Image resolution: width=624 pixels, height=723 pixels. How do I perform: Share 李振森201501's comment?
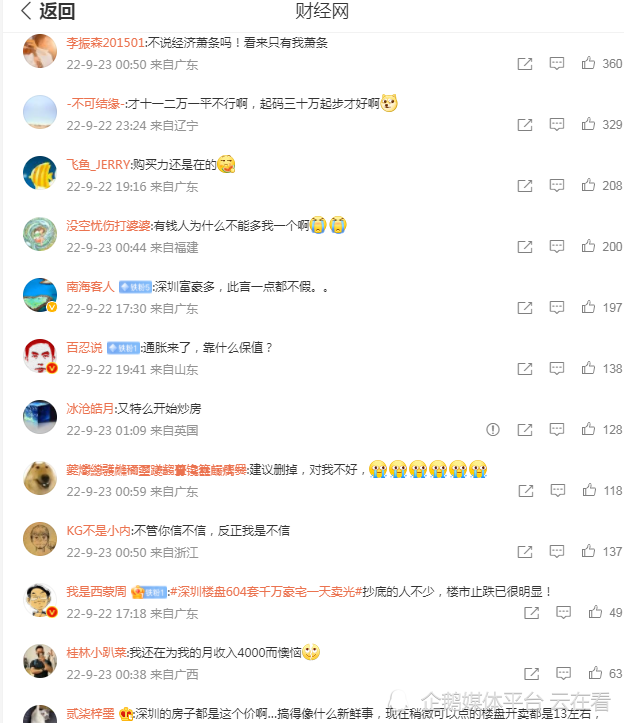(x=524, y=64)
